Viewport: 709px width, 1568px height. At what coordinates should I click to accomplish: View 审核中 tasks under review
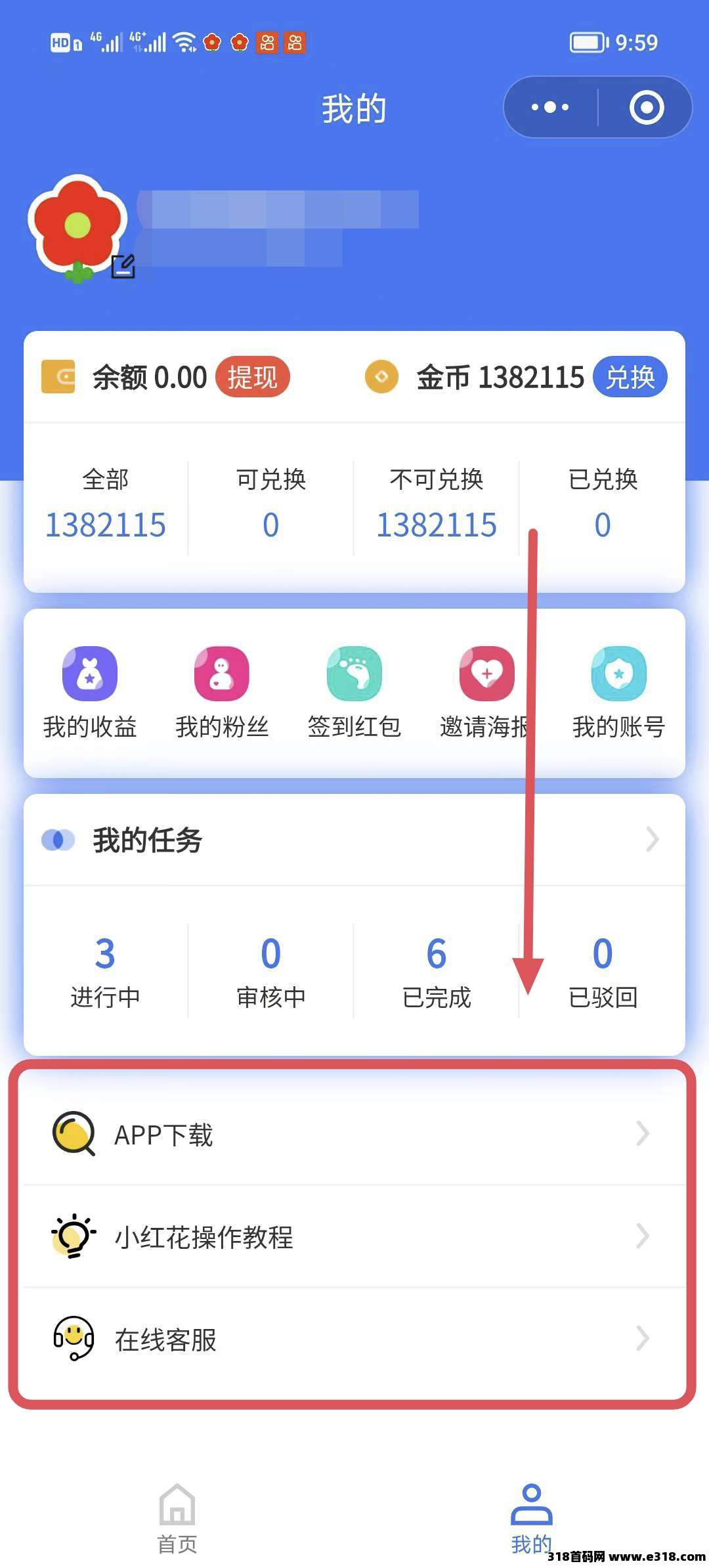tap(271, 972)
